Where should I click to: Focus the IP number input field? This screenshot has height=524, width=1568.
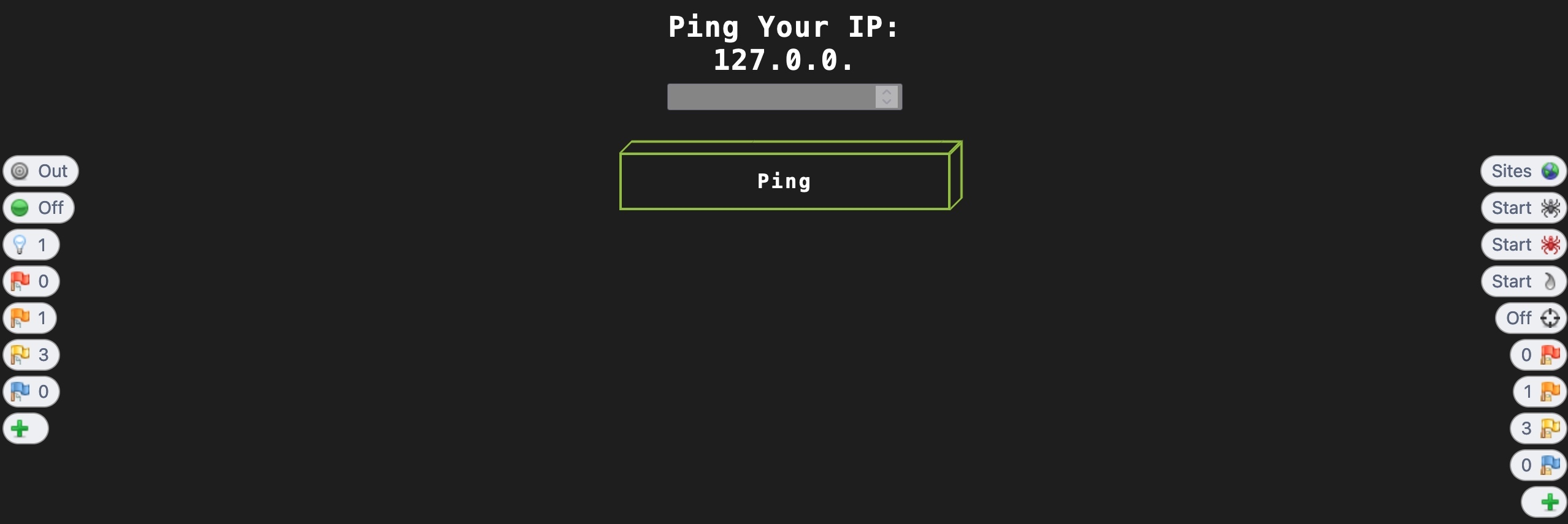pyautogui.click(x=770, y=97)
